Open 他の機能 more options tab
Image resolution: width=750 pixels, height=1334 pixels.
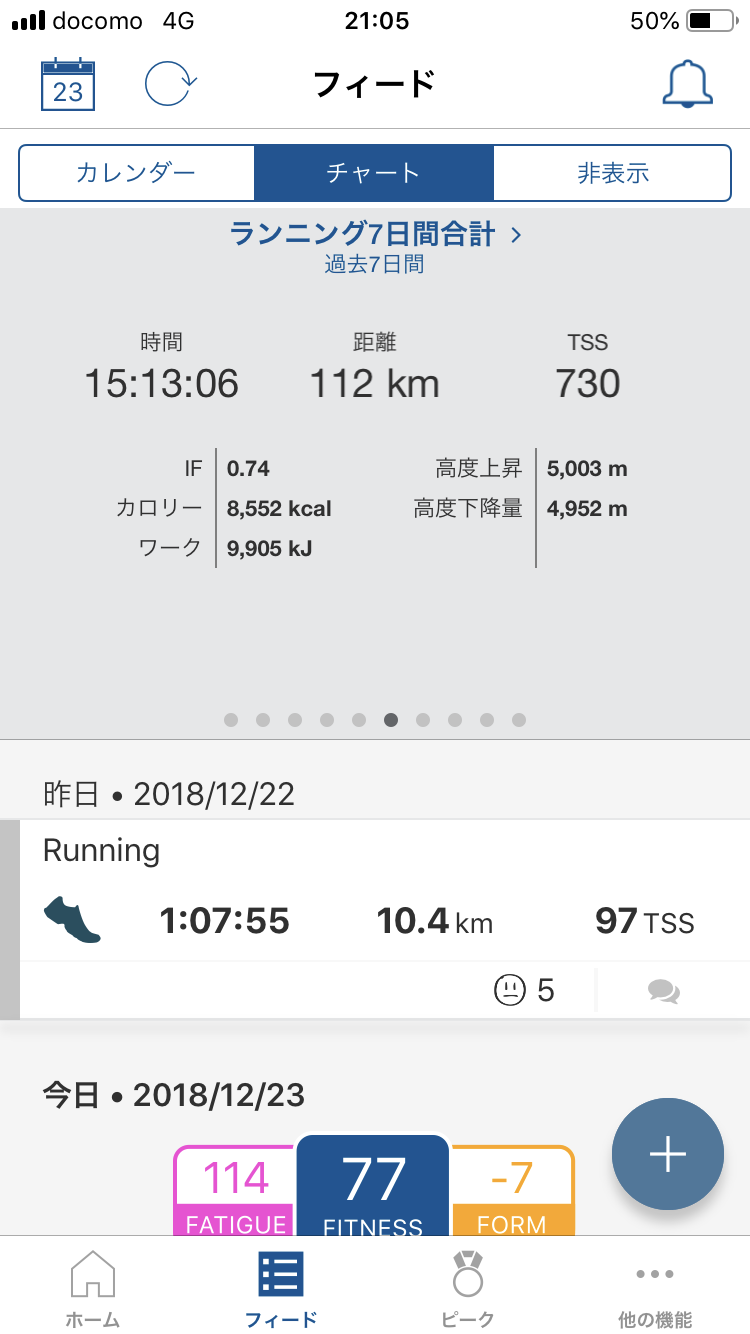pos(655,1290)
